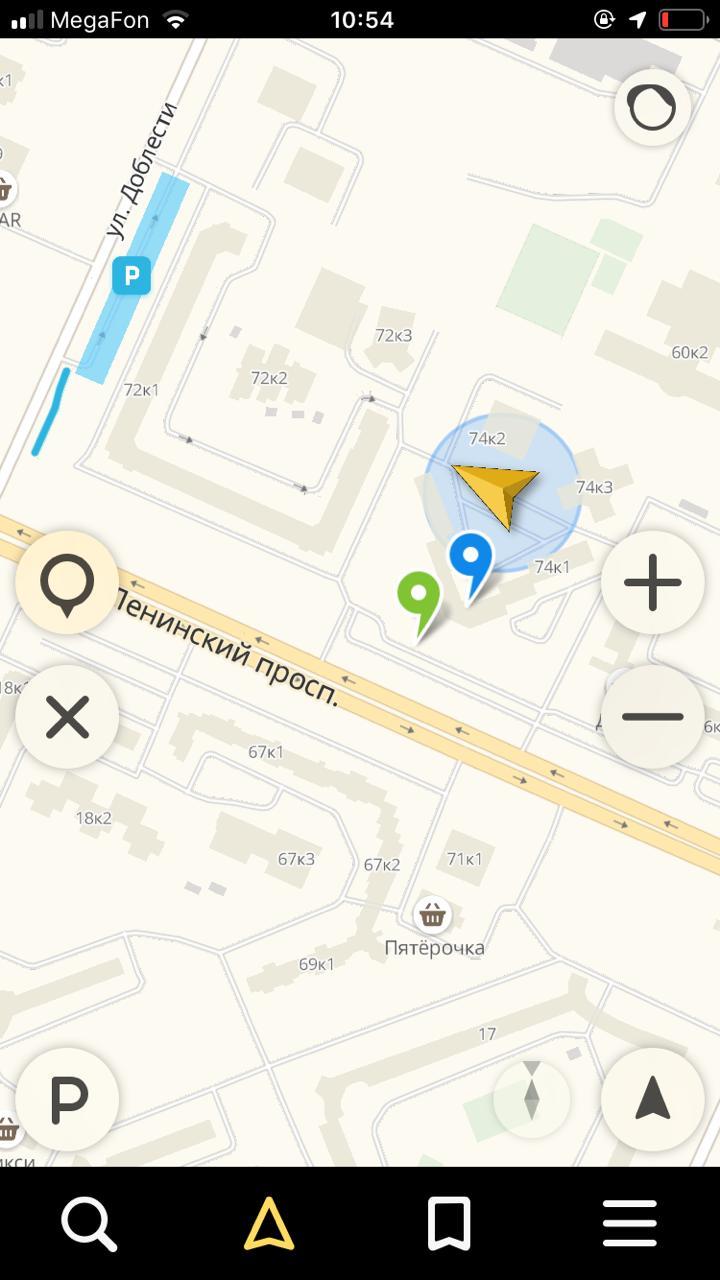Screen dimensions: 720x1280
Task: Select the green map pin
Action: [419, 597]
